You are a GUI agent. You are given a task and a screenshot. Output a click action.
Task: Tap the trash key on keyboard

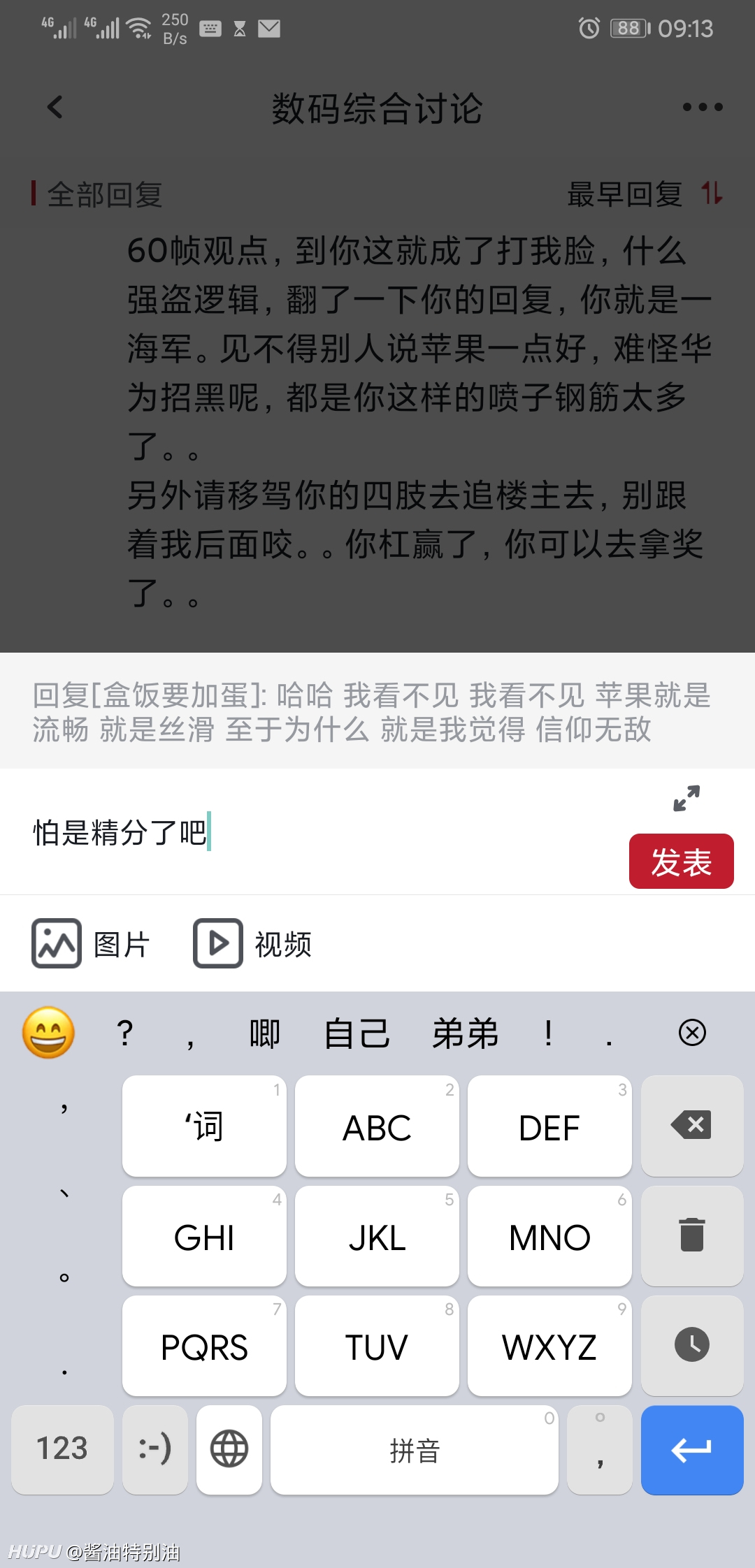692,1235
